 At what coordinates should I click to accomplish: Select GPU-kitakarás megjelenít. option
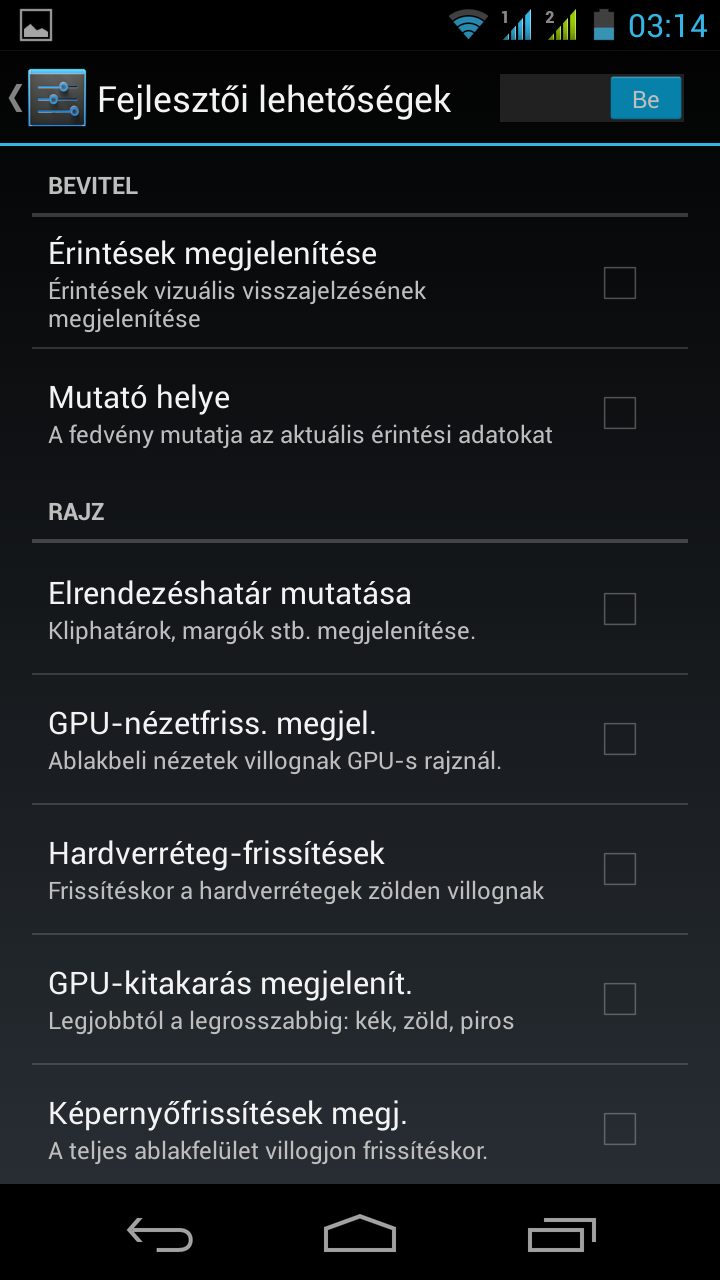click(619, 998)
